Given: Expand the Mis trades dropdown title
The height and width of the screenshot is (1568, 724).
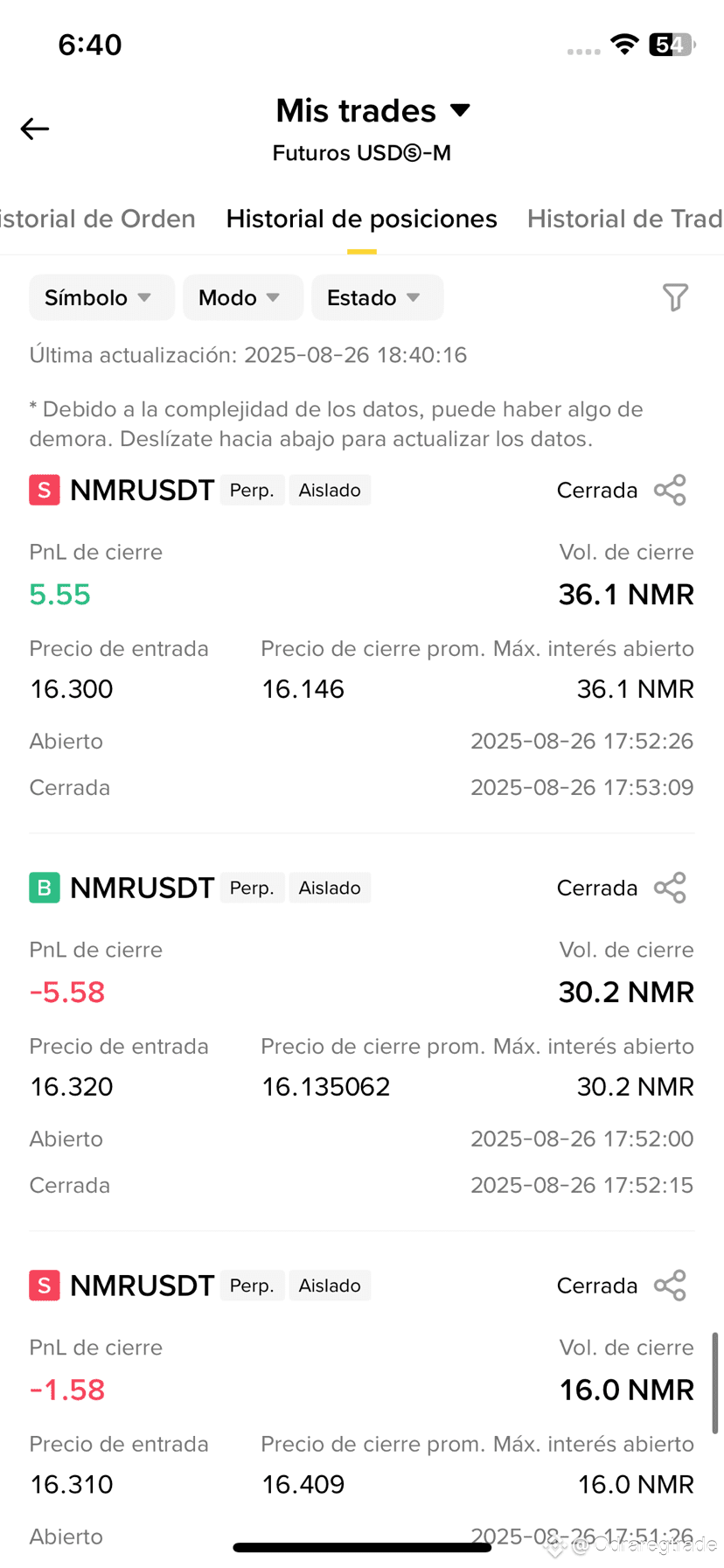Looking at the screenshot, I should 373,111.
